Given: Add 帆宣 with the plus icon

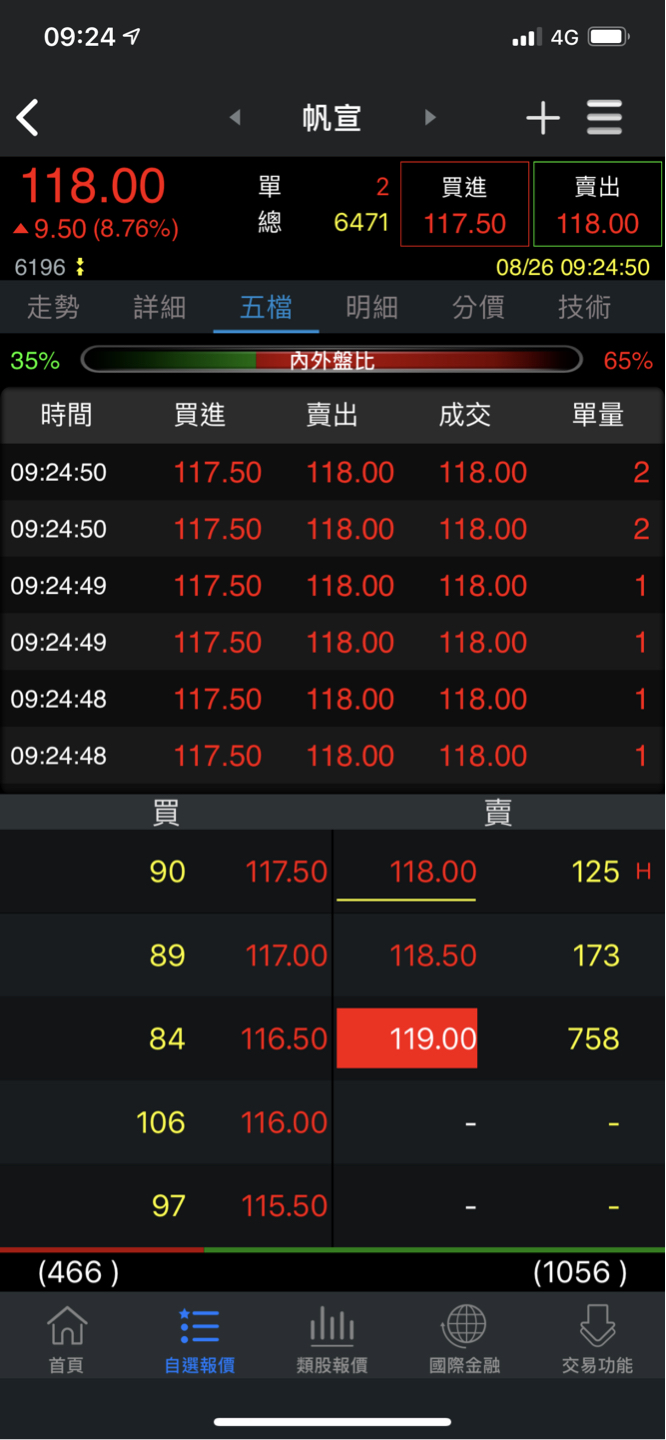Looking at the screenshot, I should [542, 118].
